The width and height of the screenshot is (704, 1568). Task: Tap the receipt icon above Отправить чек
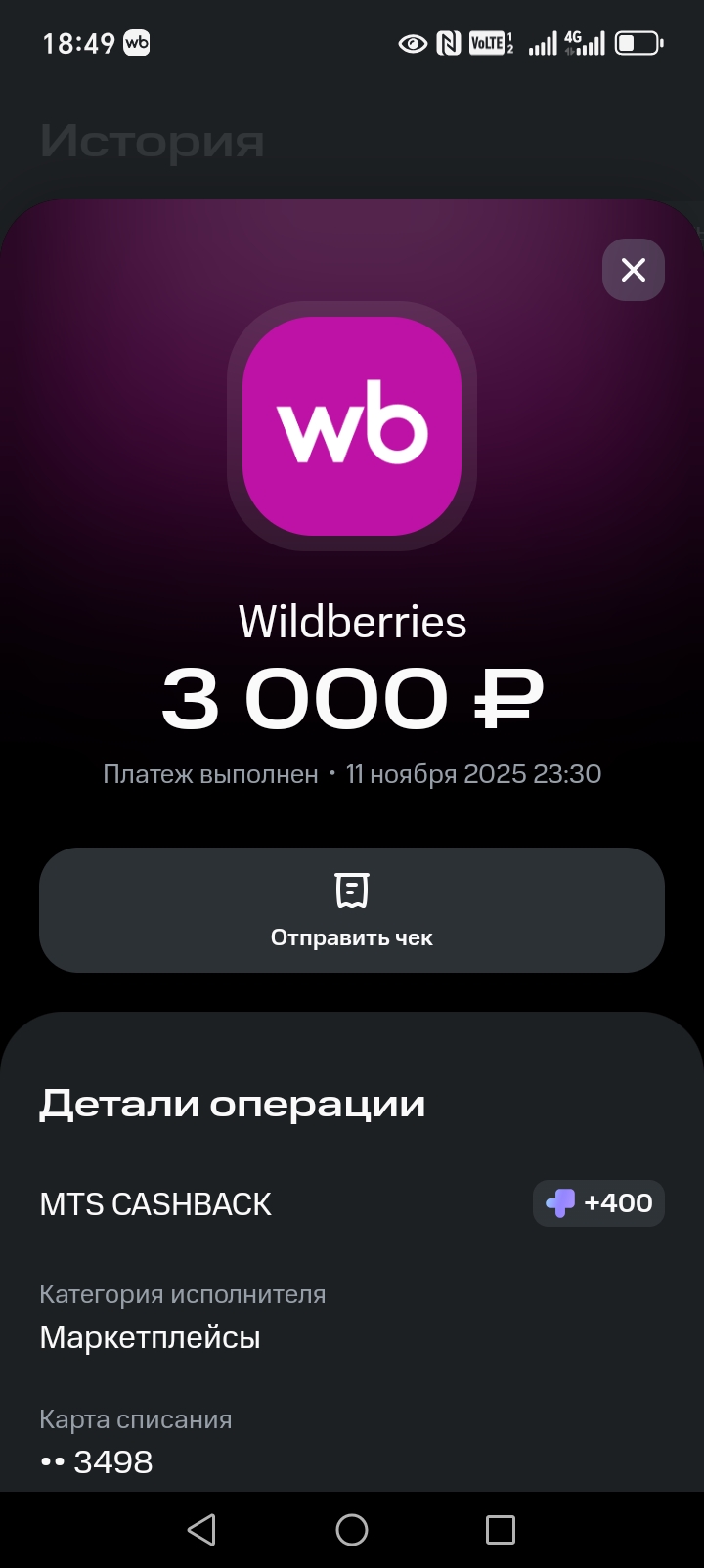pyautogui.click(x=352, y=890)
